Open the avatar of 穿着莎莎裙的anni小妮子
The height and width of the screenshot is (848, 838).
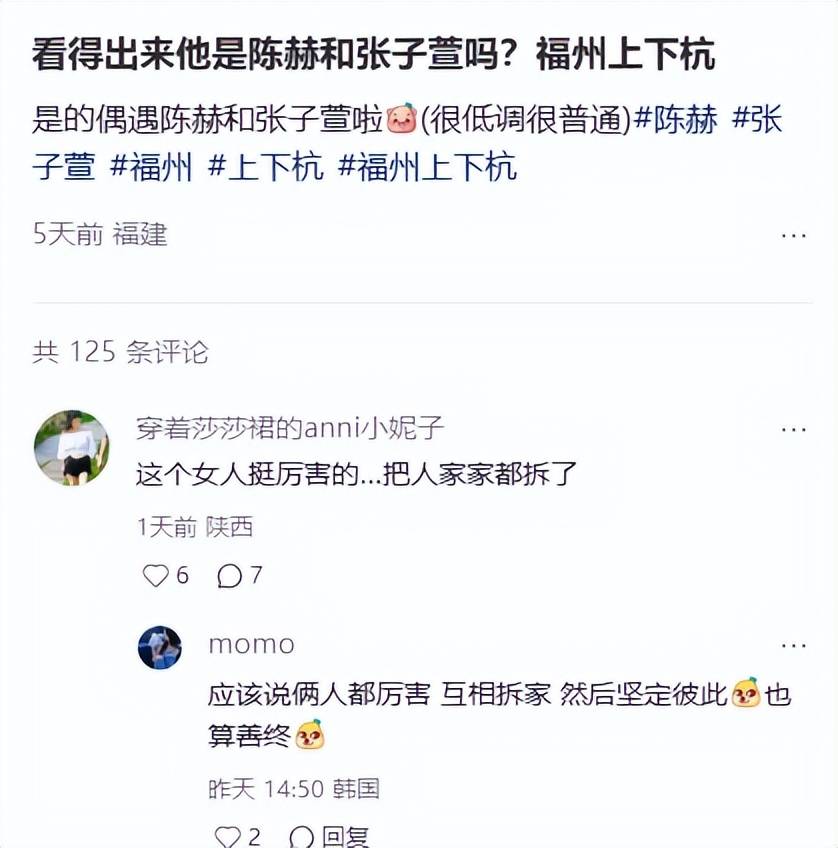click(71, 447)
